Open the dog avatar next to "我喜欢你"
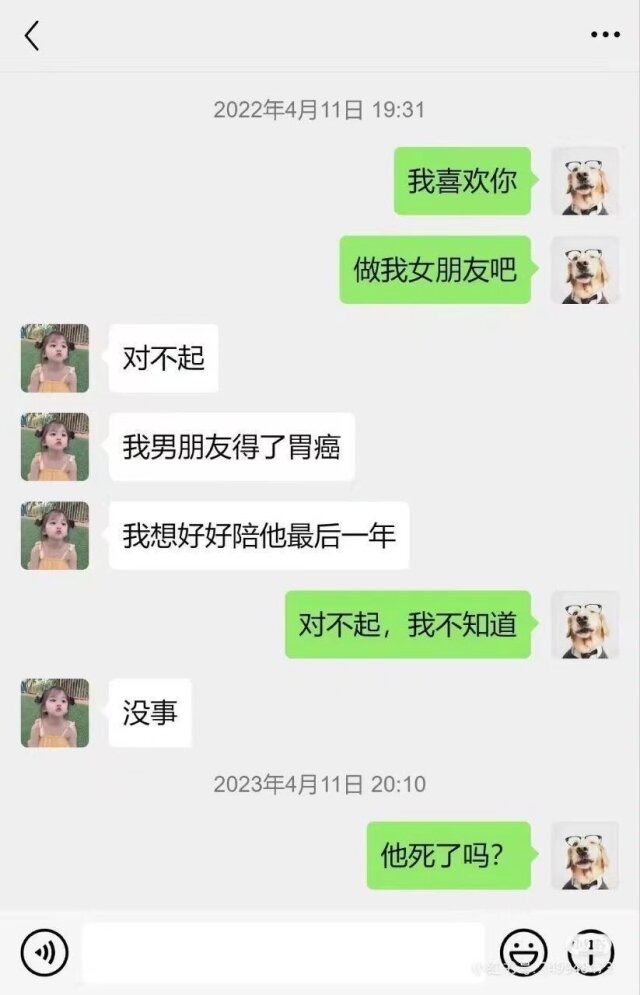Viewport: 640px width, 995px height. point(585,181)
